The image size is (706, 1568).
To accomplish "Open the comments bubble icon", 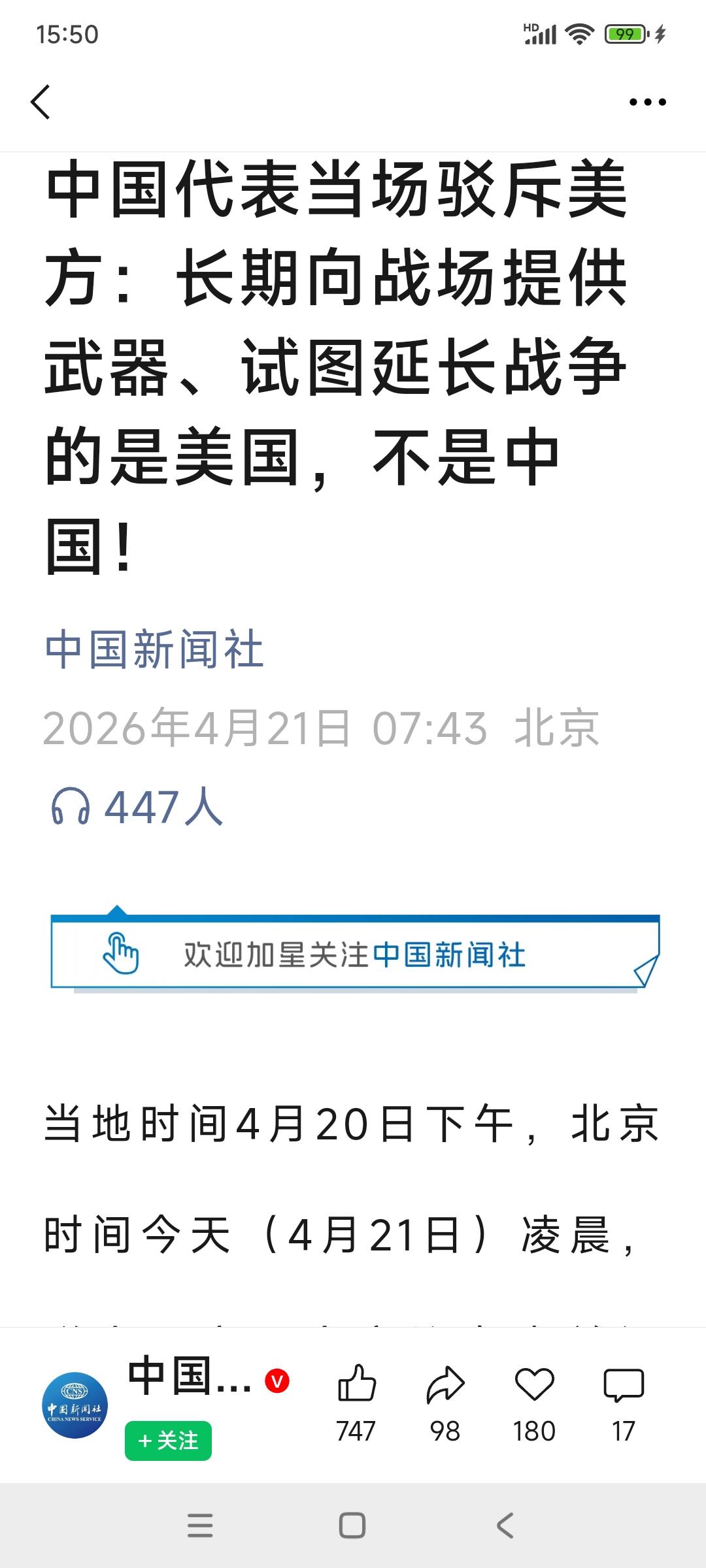I will pyautogui.click(x=624, y=1382).
